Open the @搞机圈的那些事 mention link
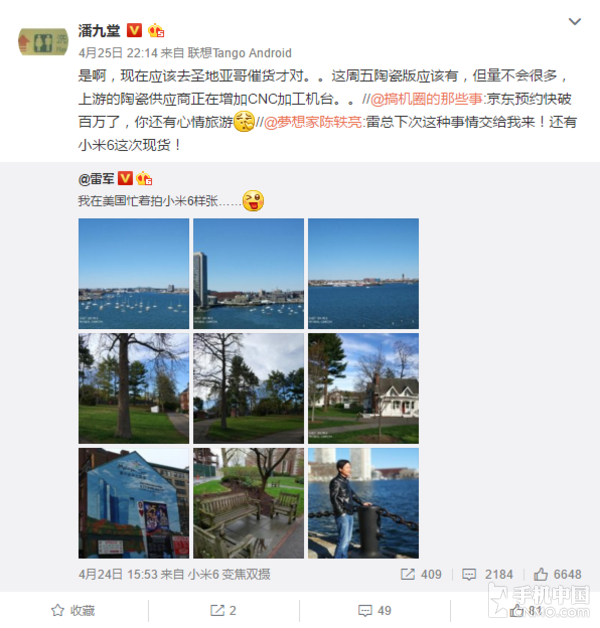 (x=424, y=99)
